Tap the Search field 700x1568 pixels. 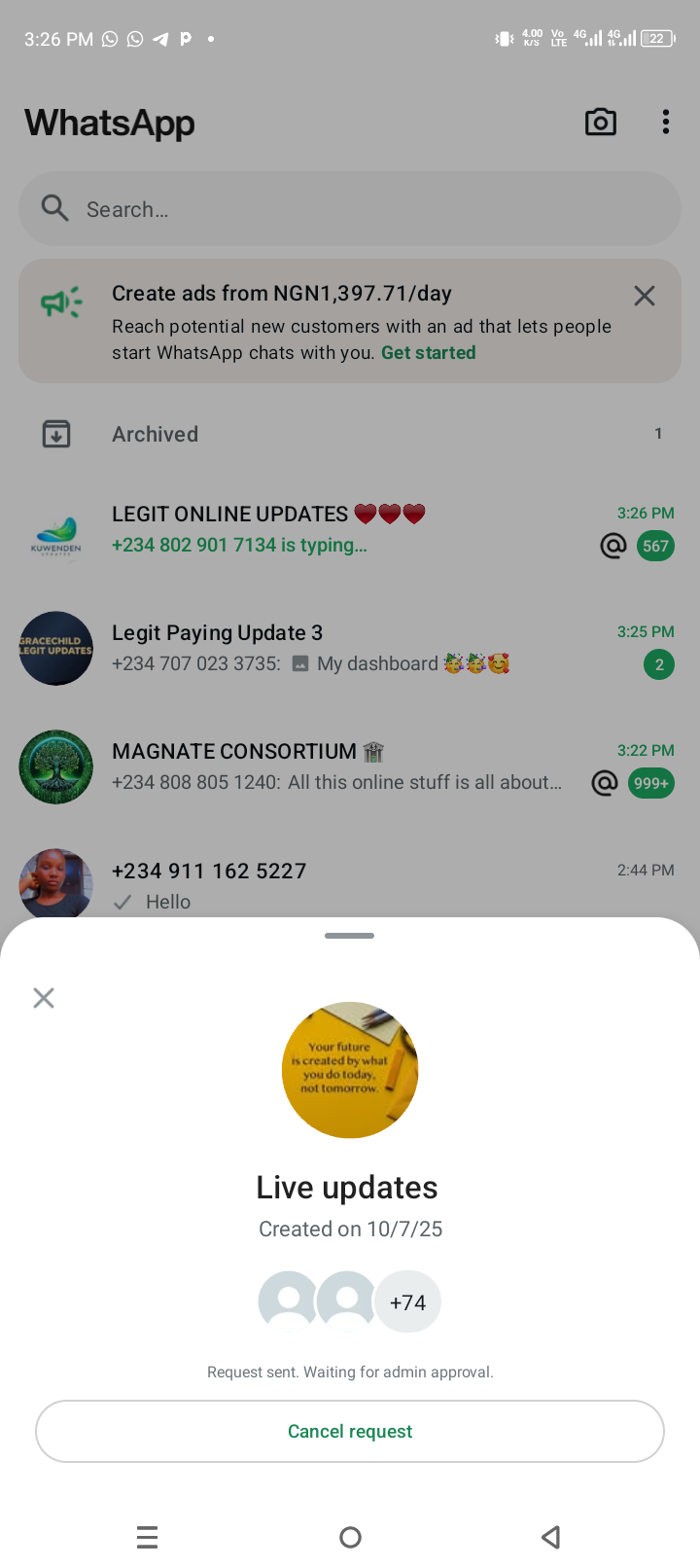350,209
